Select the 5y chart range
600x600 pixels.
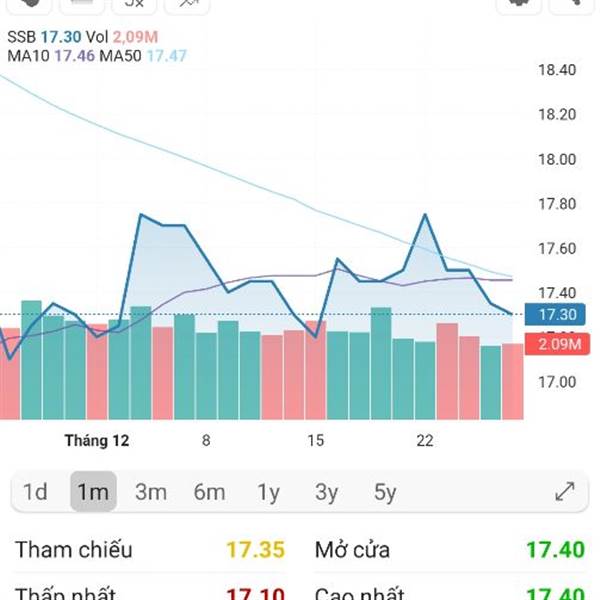coord(385,492)
